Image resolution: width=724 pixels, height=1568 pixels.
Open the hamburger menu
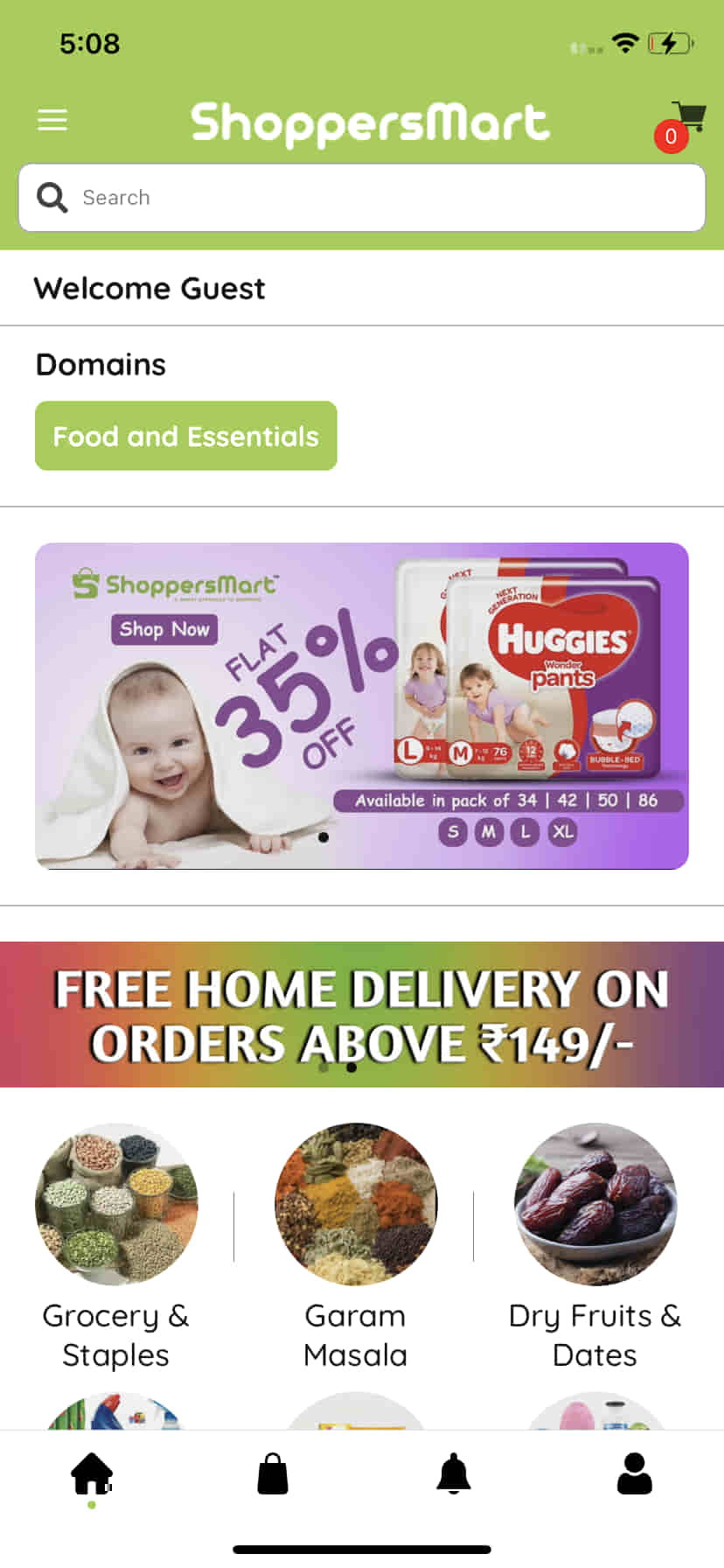coord(52,120)
